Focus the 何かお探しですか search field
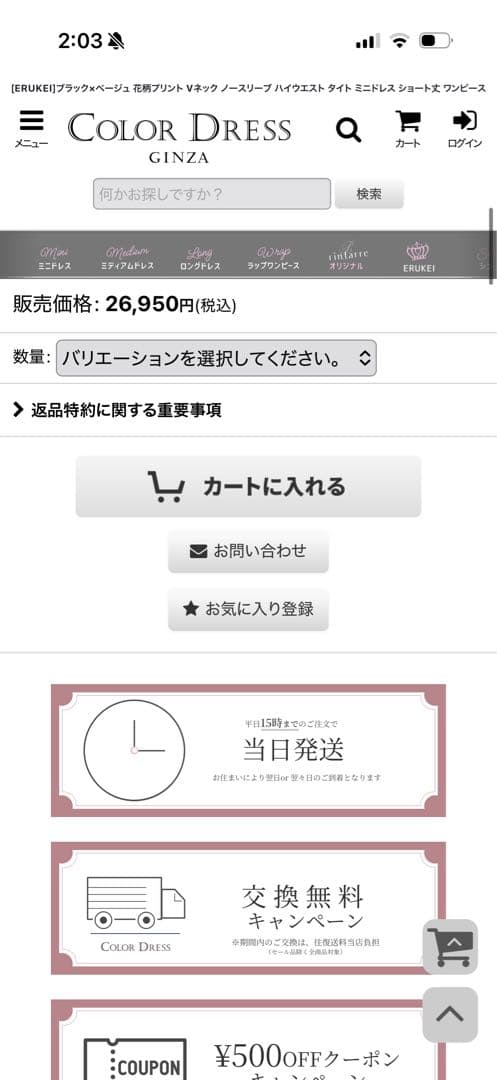 [x=212, y=194]
